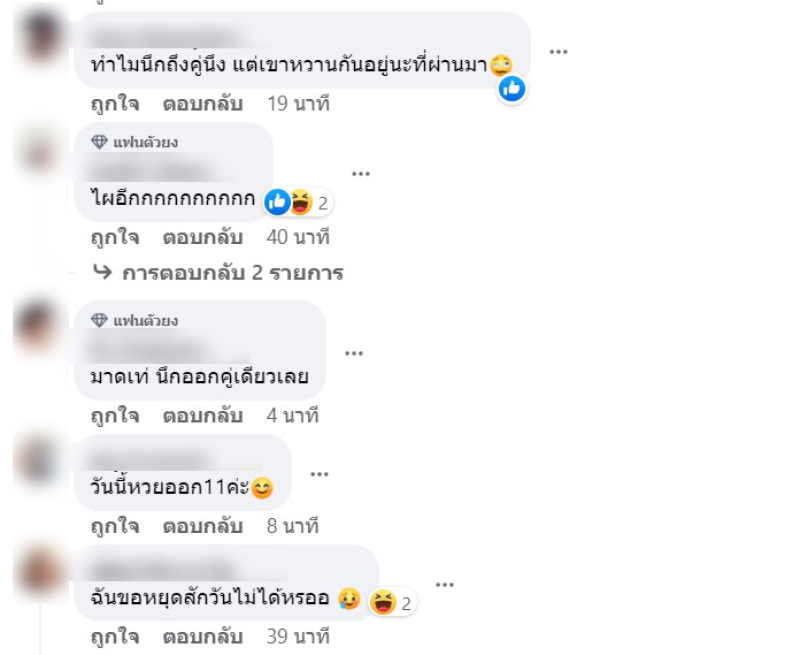Open options for comment 'ทำไมนึกถึงคู่นึง'
This screenshot has width=800, height=655.
click(x=559, y=51)
